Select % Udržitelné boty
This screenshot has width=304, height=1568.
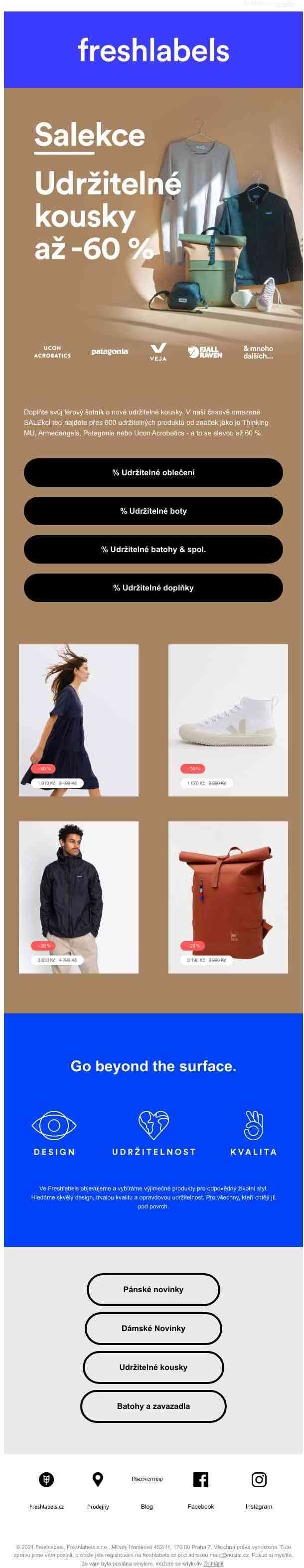pyautogui.click(x=153, y=511)
